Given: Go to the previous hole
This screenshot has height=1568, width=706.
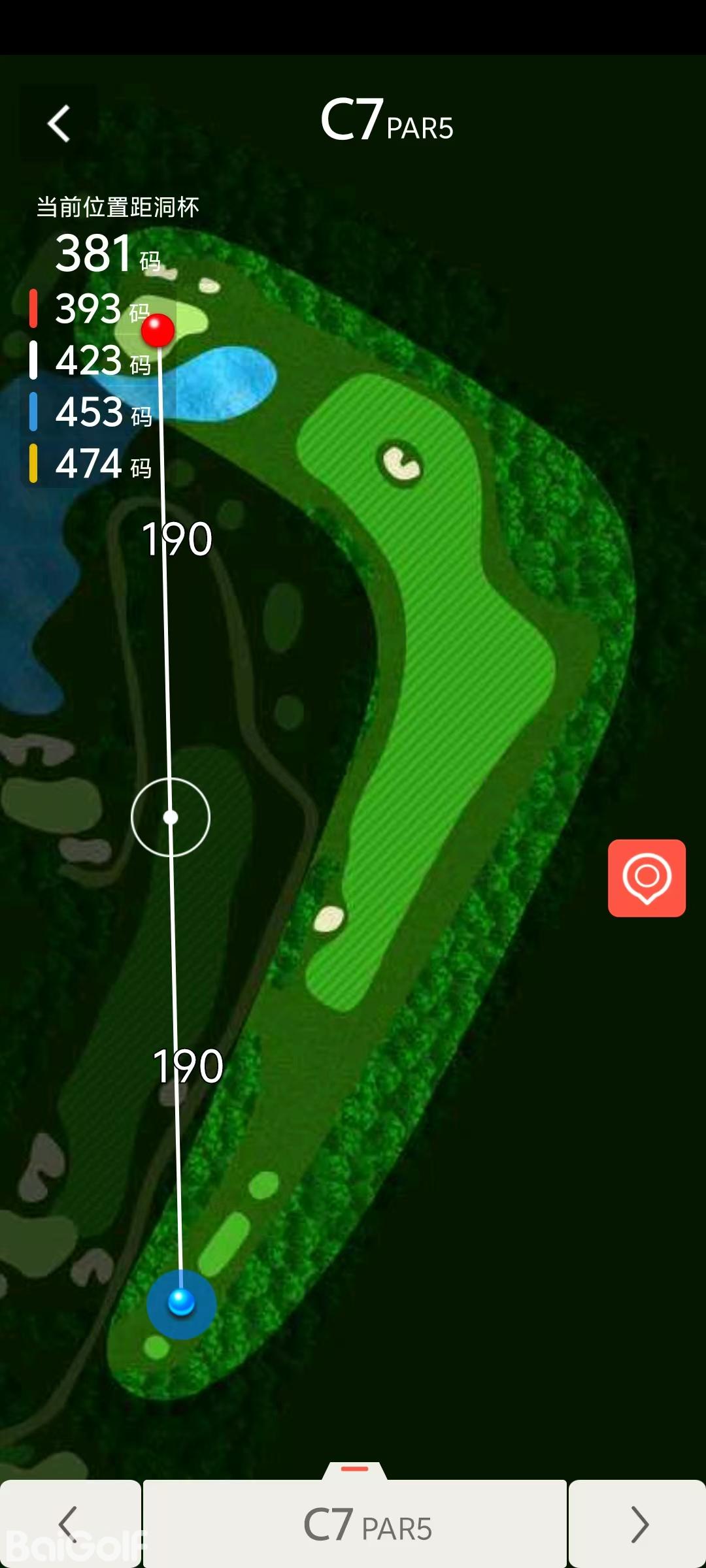Looking at the screenshot, I should (69, 1524).
